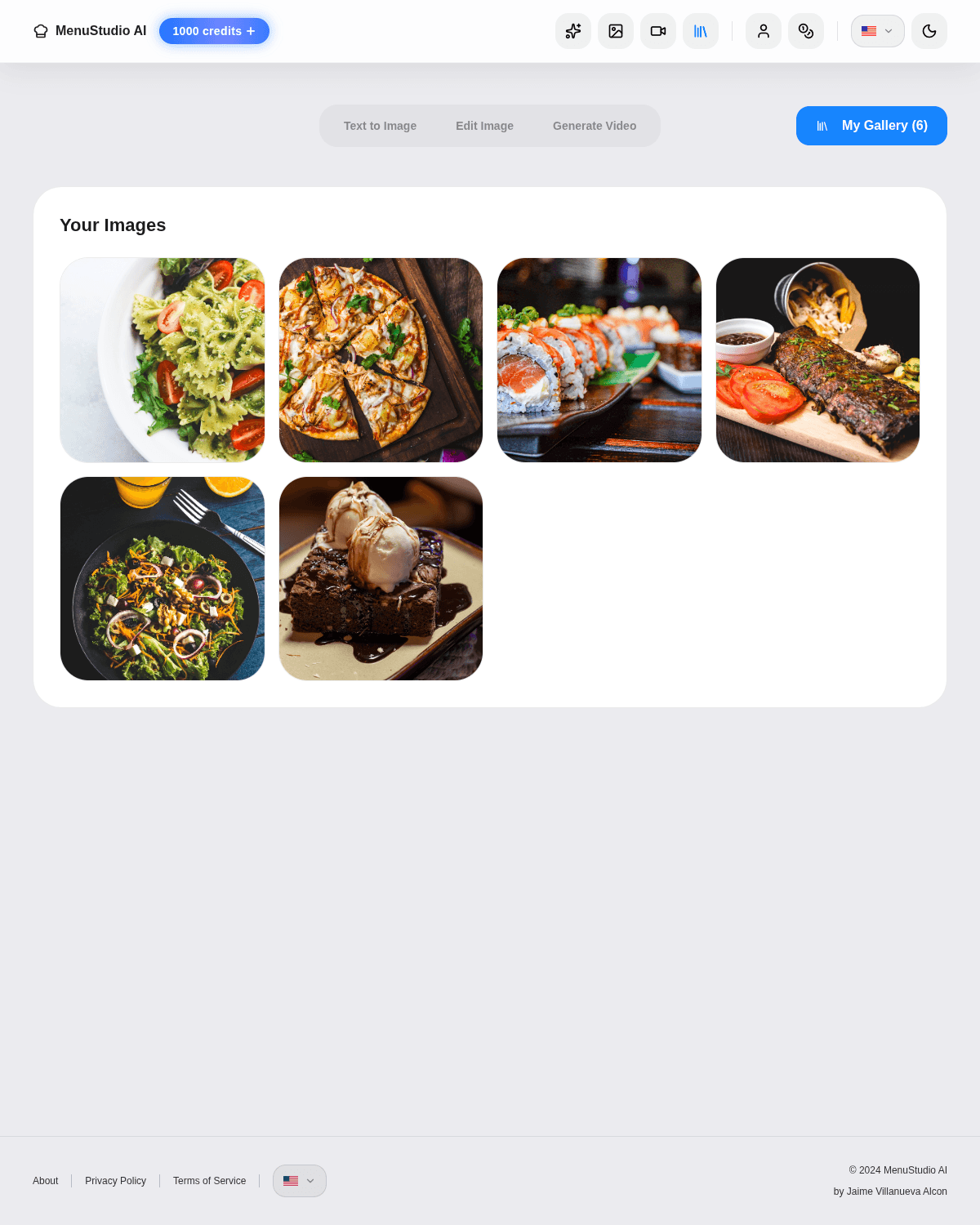Viewport: 980px width, 1225px height.
Task: Toggle dark mode with the moon icon
Action: point(929,31)
